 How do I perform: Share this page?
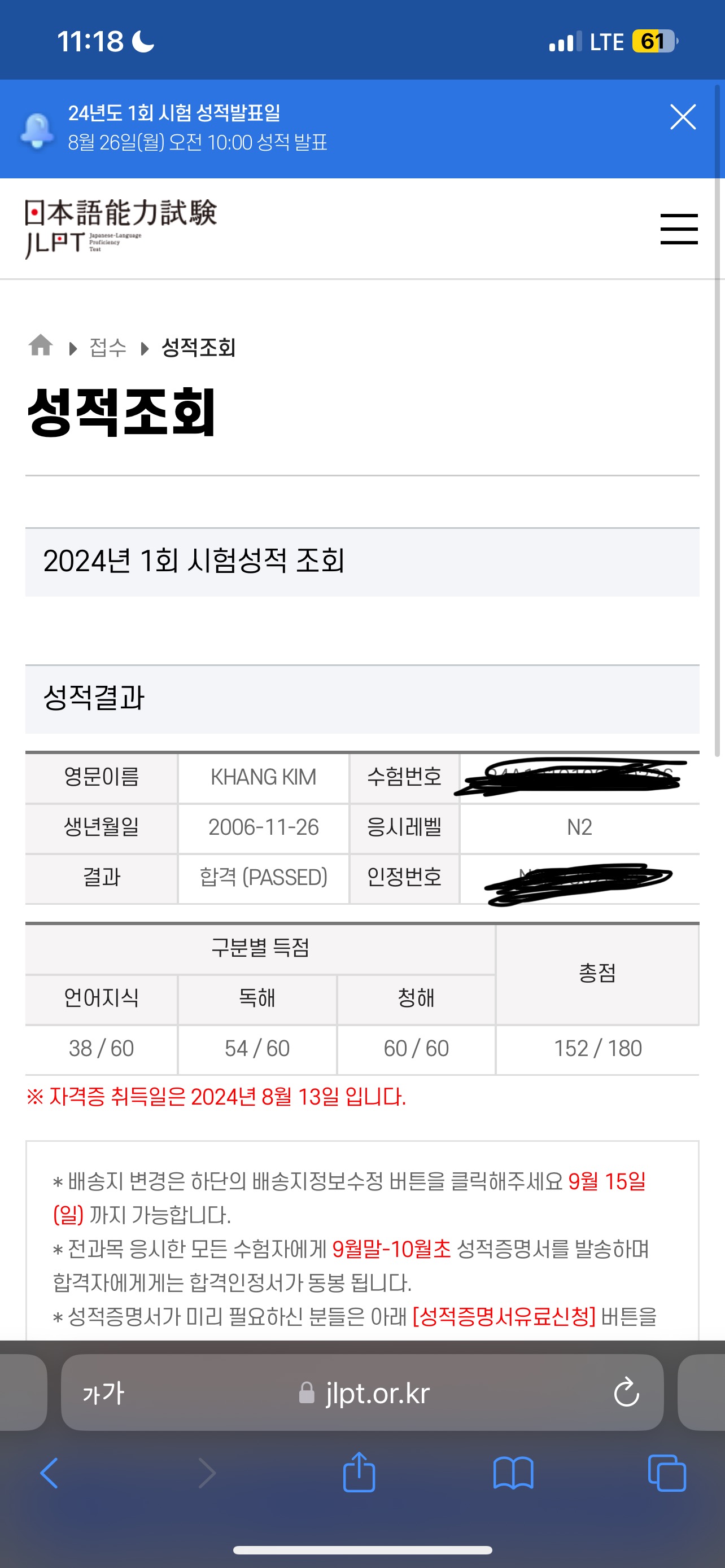tap(359, 1472)
